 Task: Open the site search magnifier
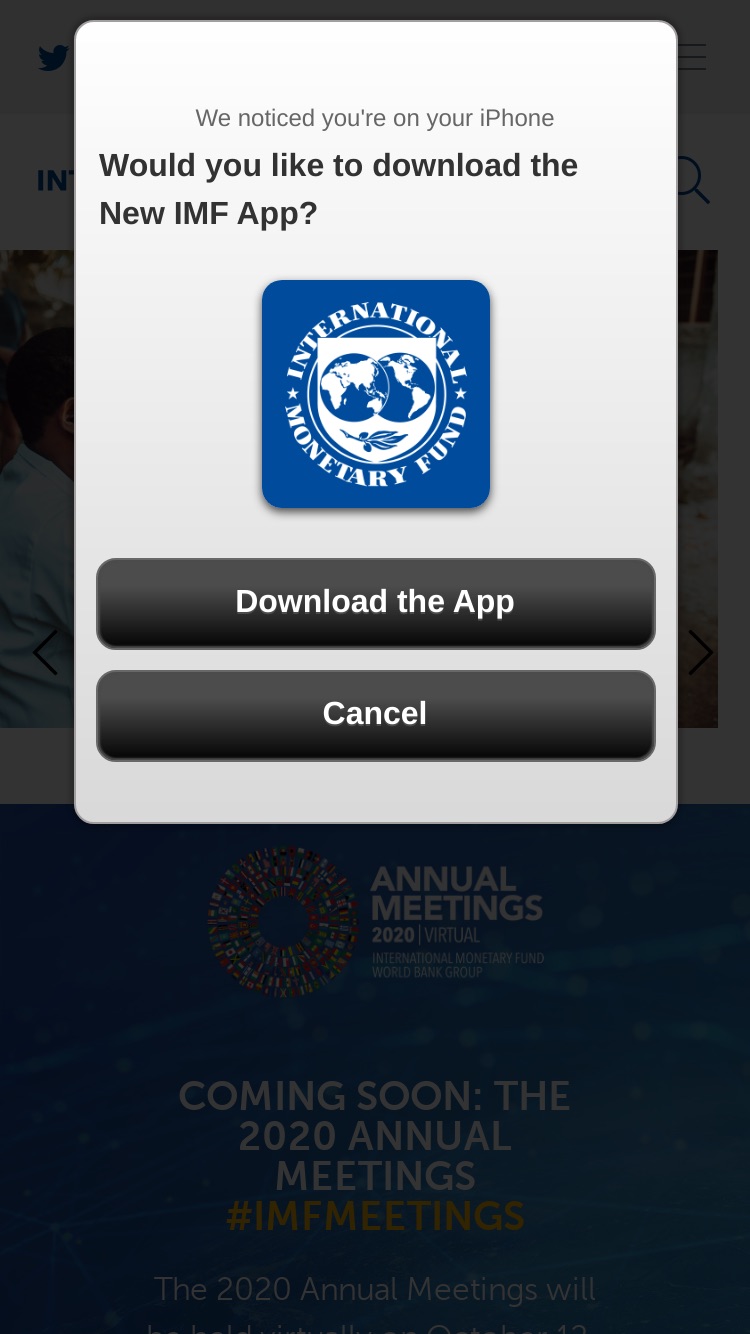693,180
